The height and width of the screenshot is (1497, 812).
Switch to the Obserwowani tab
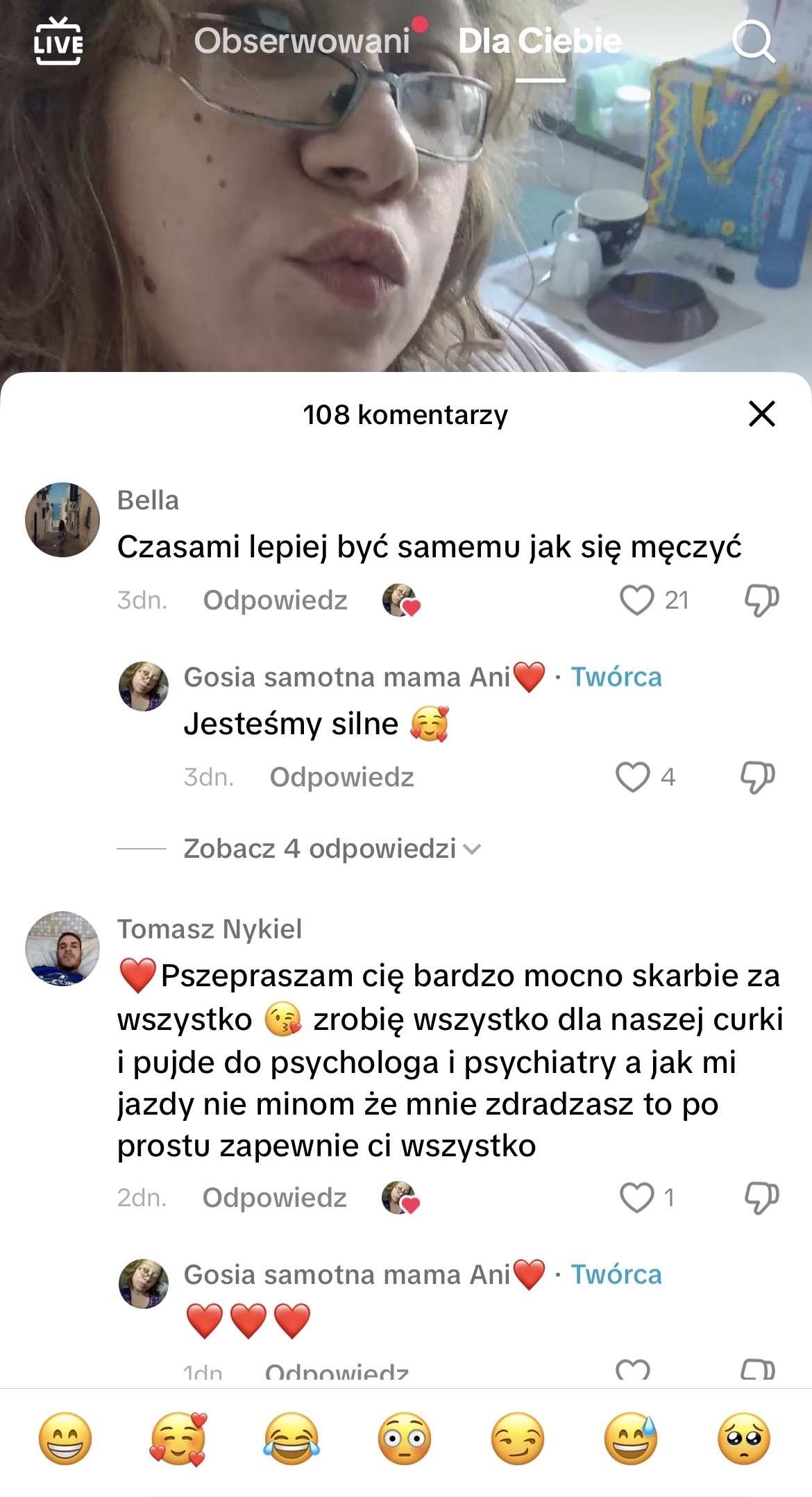[x=302, y=42]
